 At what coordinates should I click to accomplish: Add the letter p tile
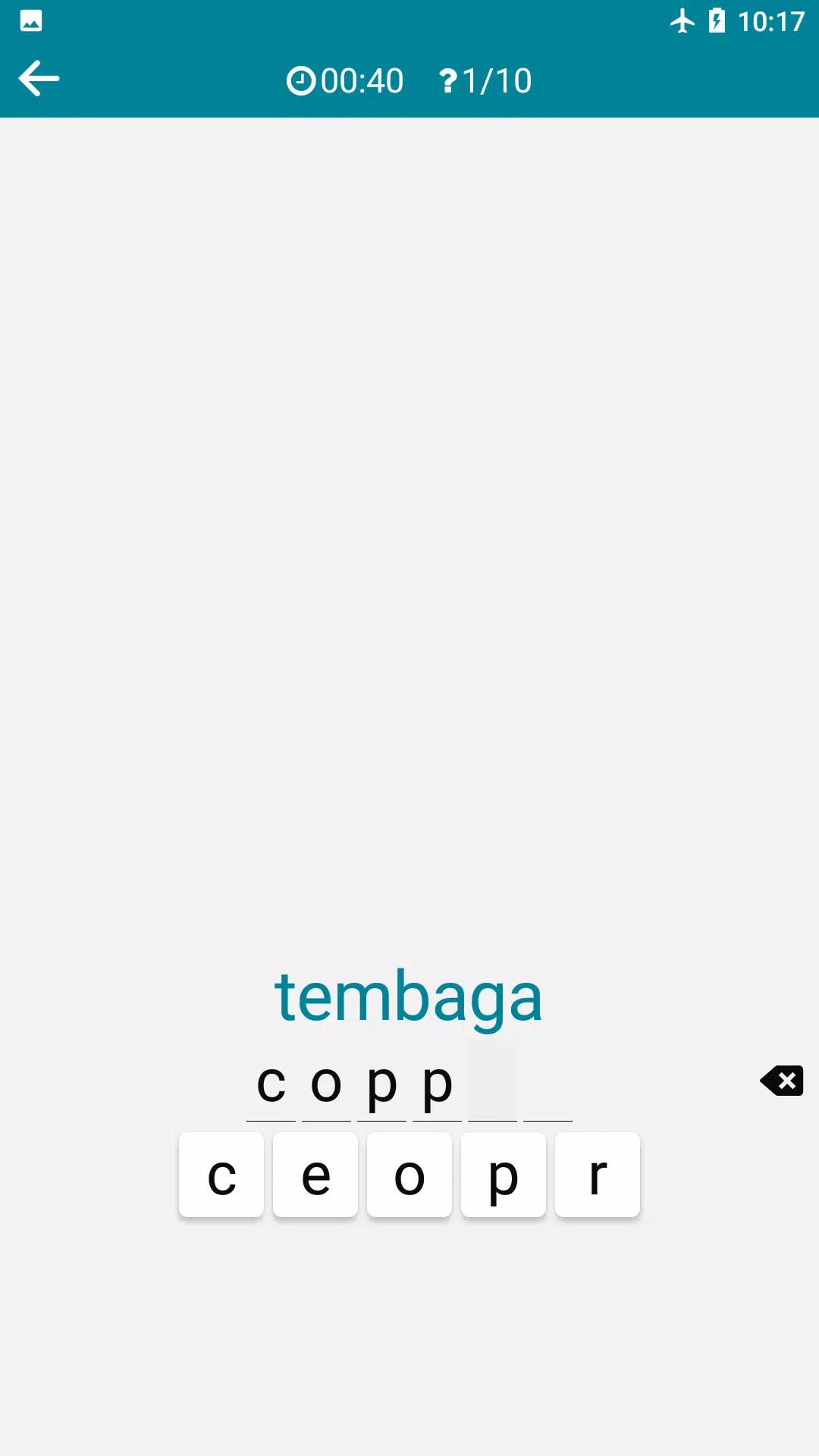pyautogui.click(x=504, y=1175)
